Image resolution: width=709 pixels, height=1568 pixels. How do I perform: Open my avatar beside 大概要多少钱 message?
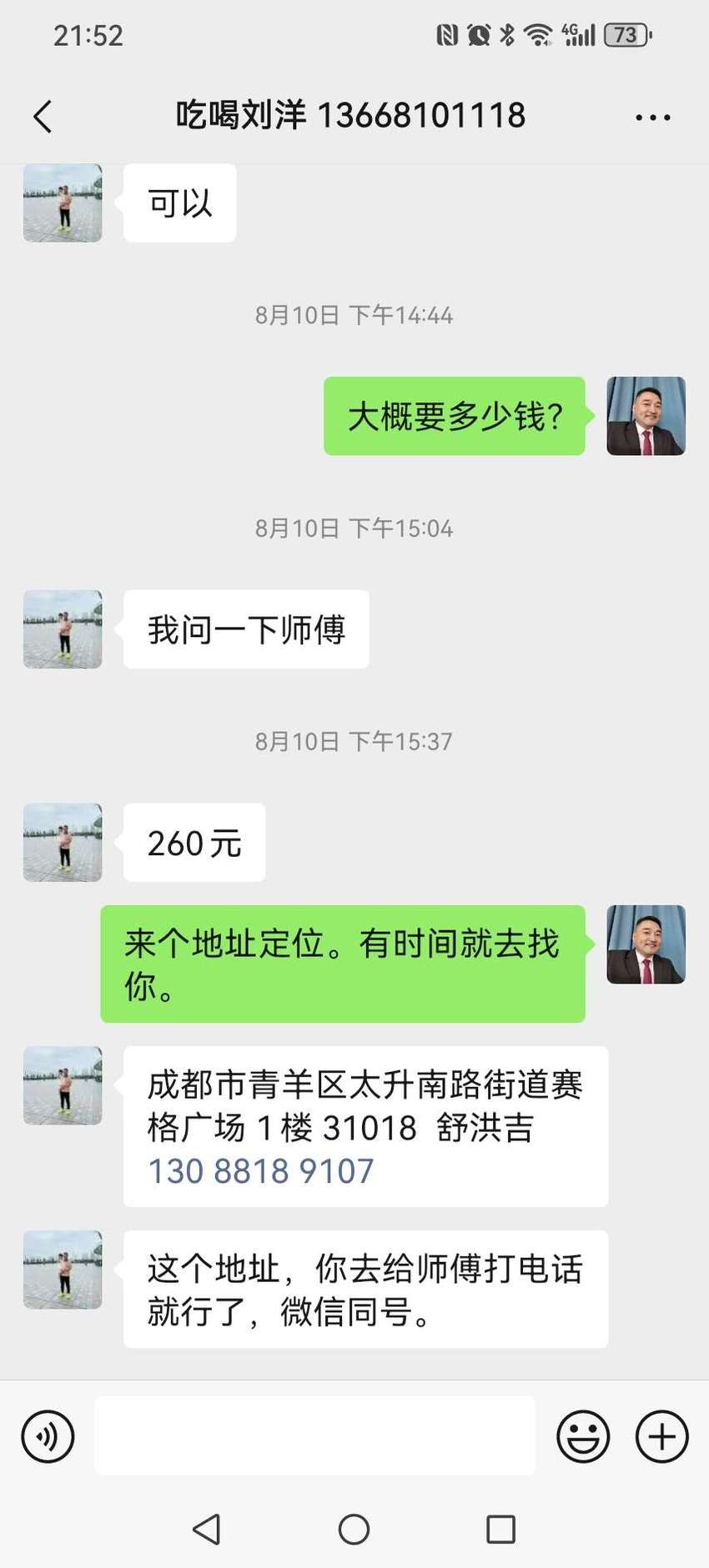pos(646,416)
